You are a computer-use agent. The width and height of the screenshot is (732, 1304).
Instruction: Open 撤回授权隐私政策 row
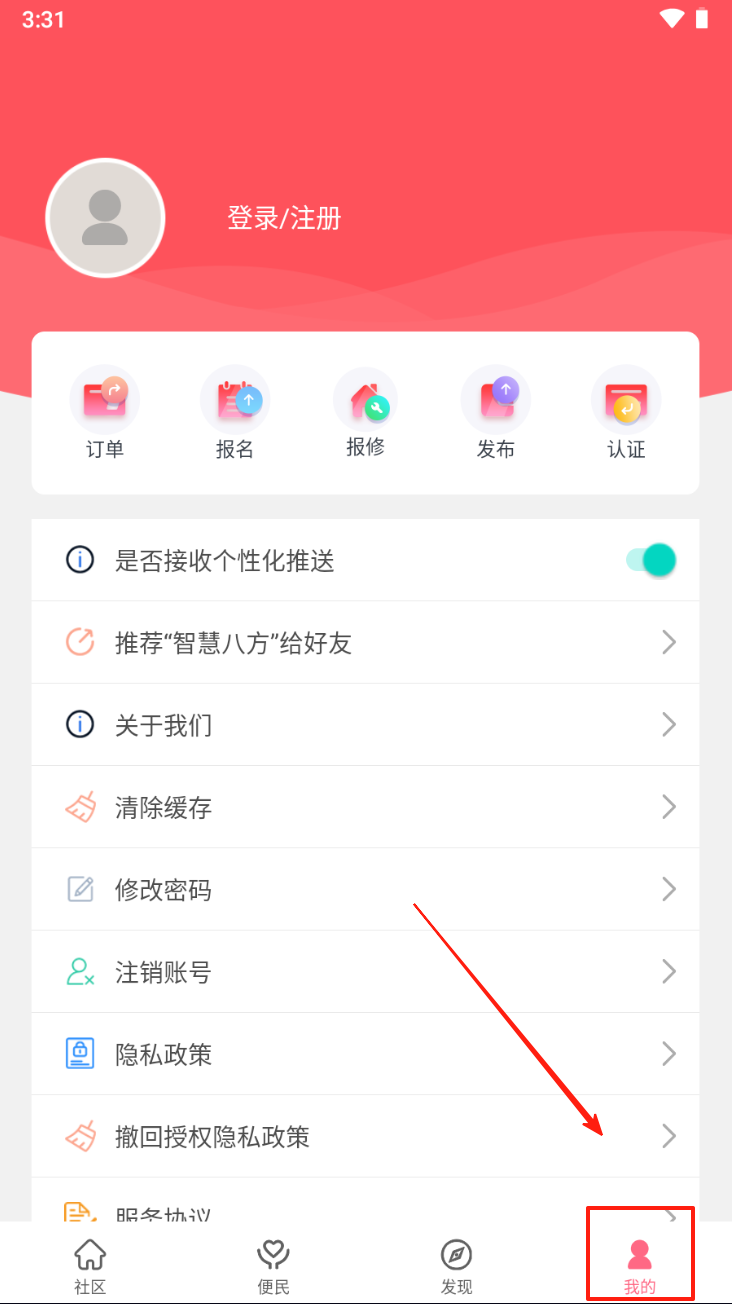click(x=365, y=1136)
